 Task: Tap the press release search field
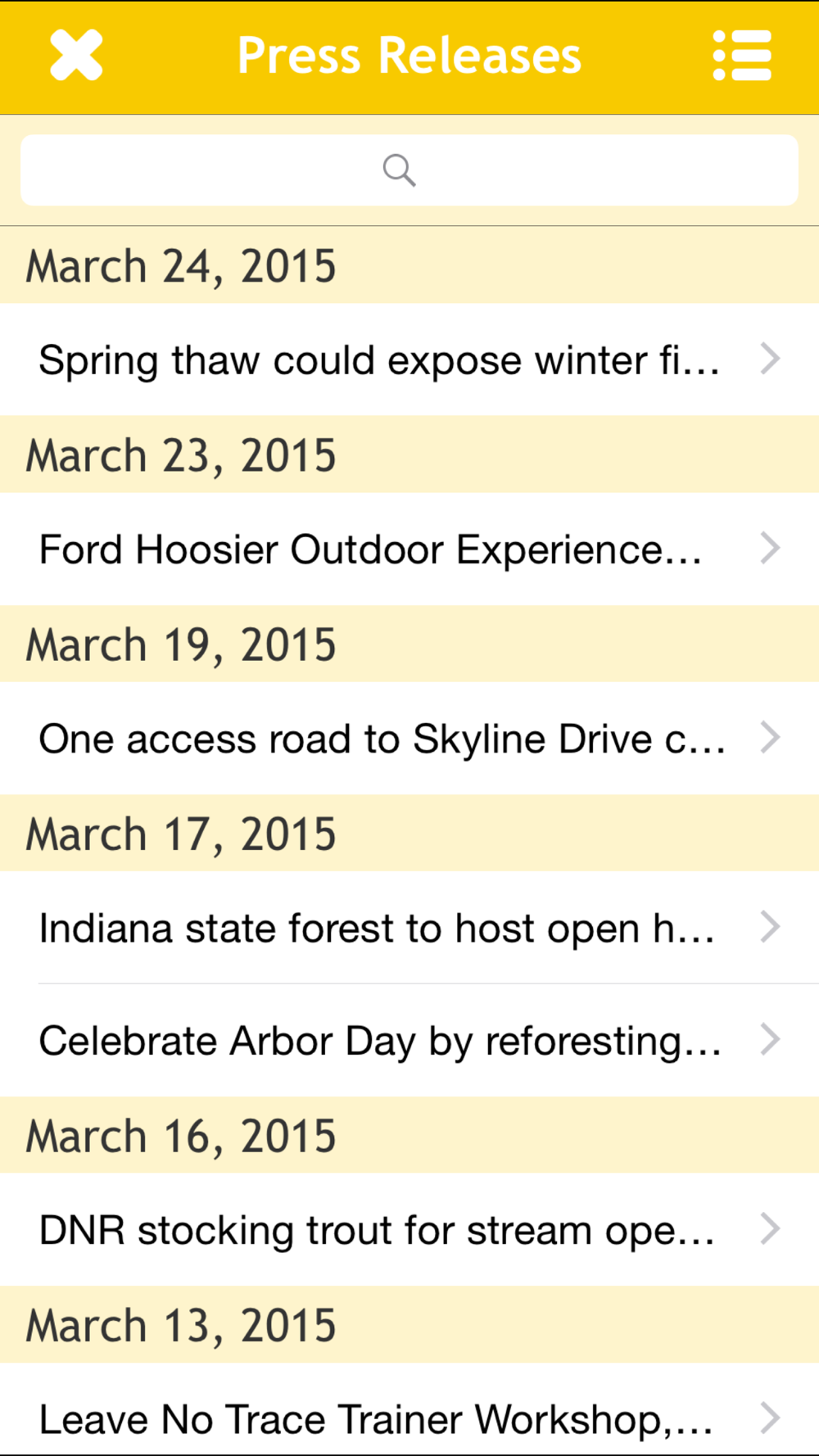tap(409, 170)
